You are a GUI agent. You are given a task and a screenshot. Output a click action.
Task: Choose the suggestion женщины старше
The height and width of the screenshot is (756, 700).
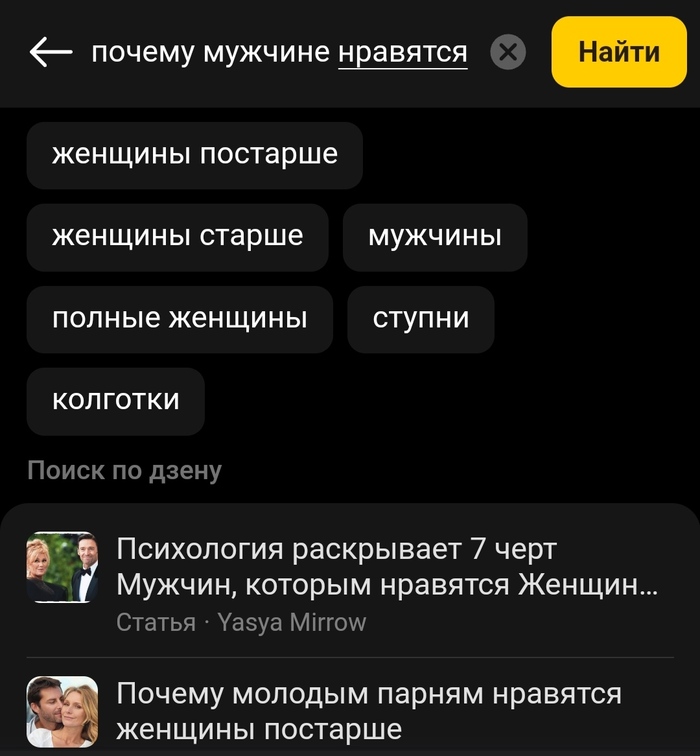177,237
